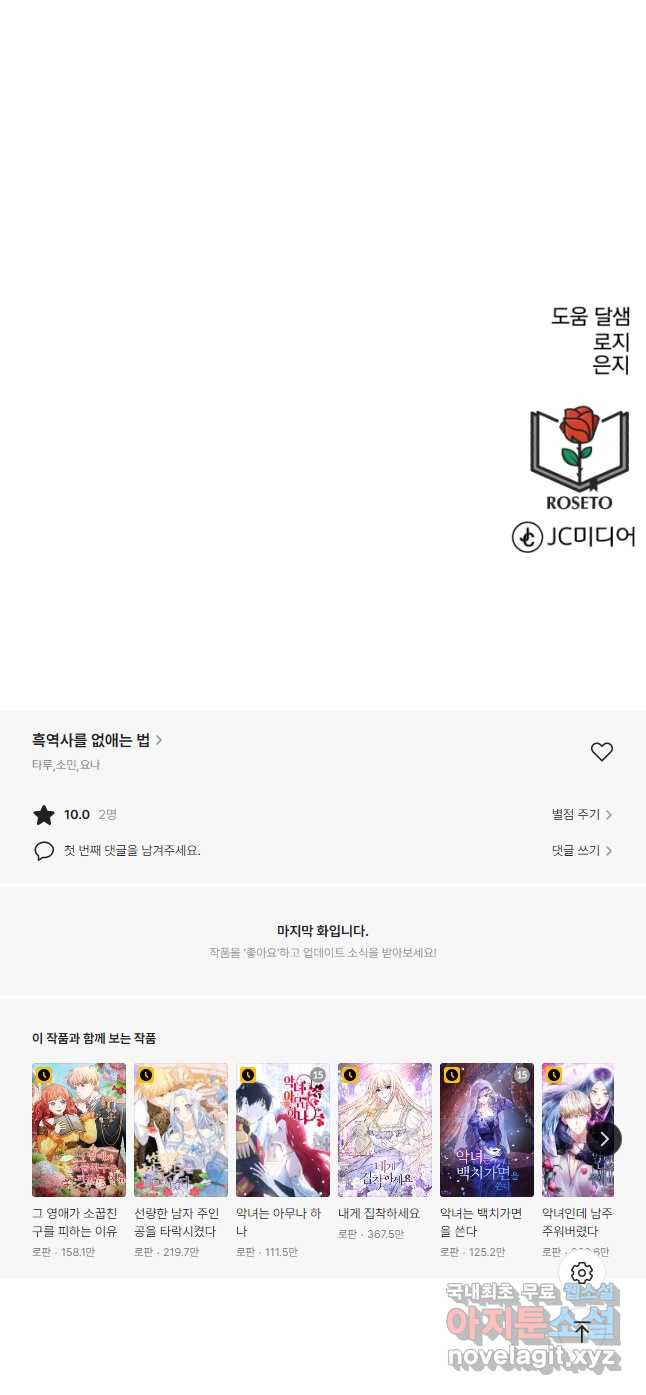Jump back to top of page
The width and height of the screenshot is (646, 1395).
pyautogui.click(x=582, y=1331)
